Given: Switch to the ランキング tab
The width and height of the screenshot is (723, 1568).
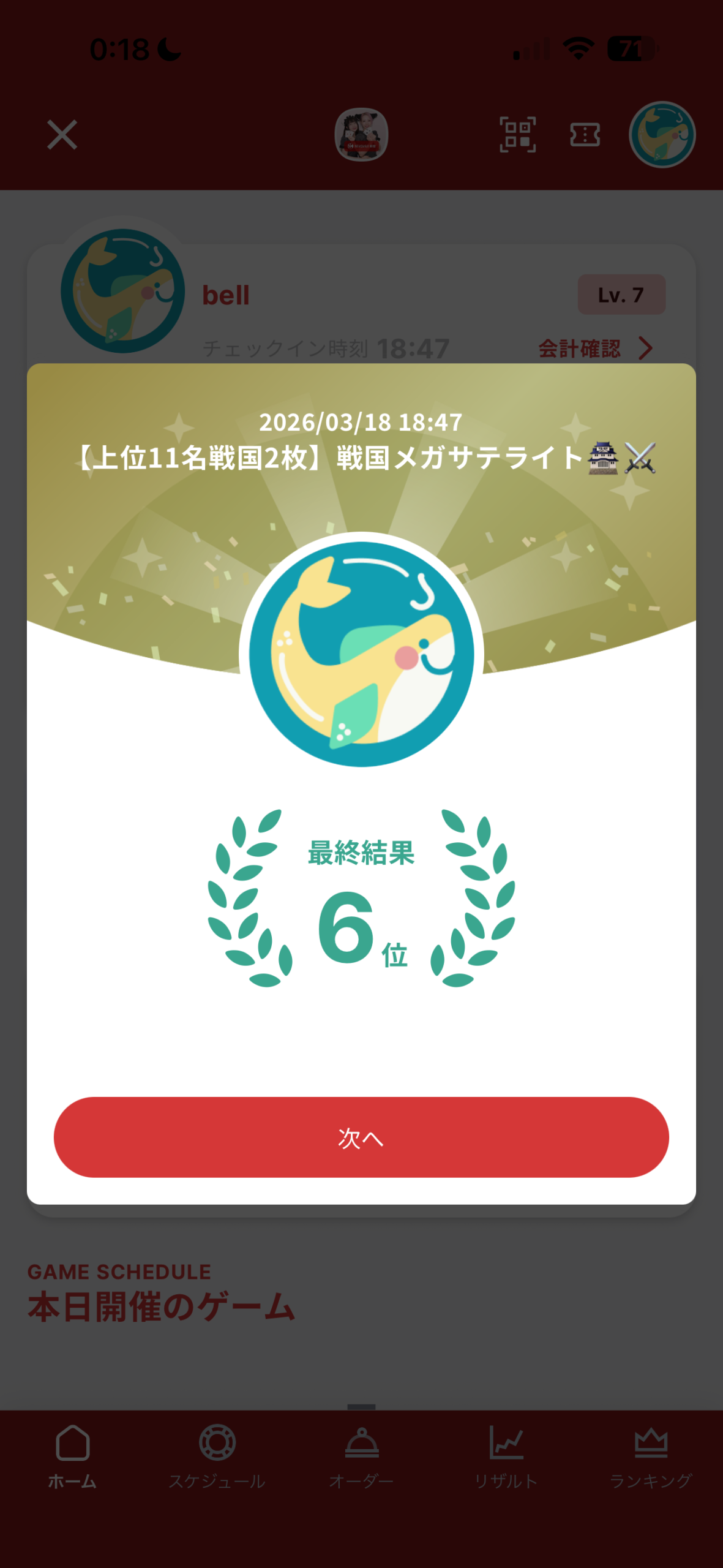Looking at the screenshot, I should point(651,1457).
